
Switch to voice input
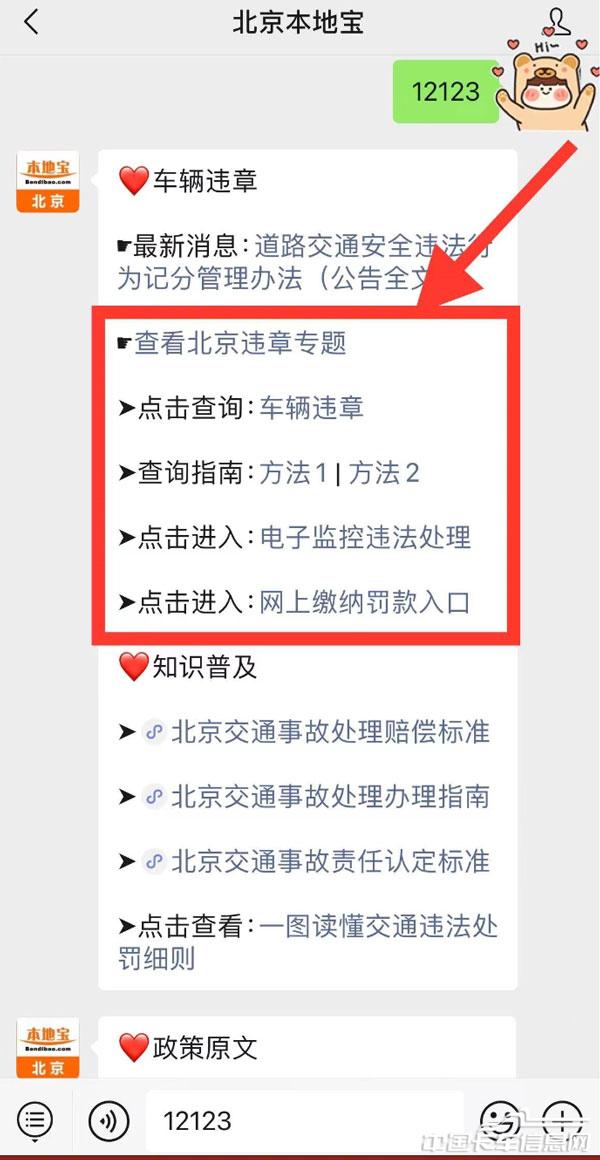[x=109, y=1120]
